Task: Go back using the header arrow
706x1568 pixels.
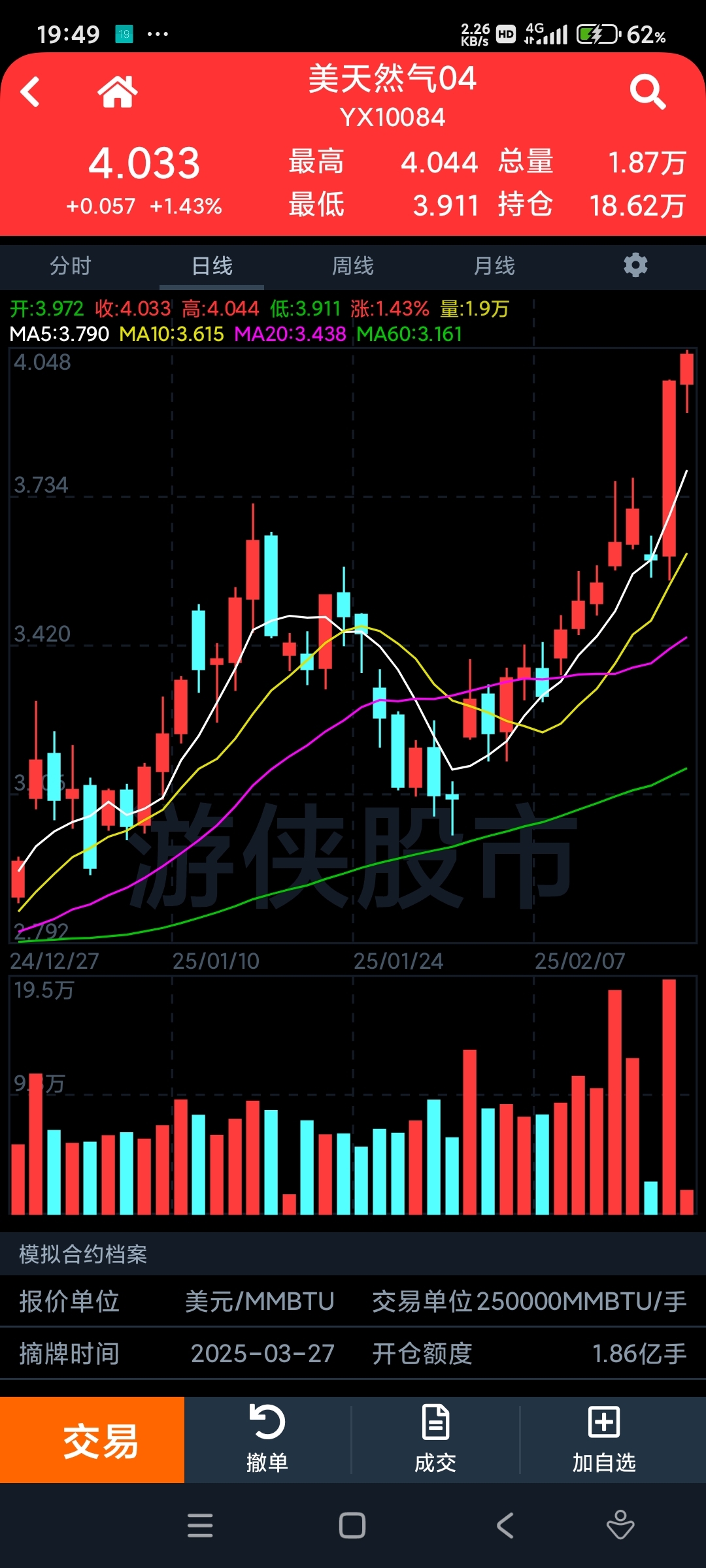Action: coord(30,91)
